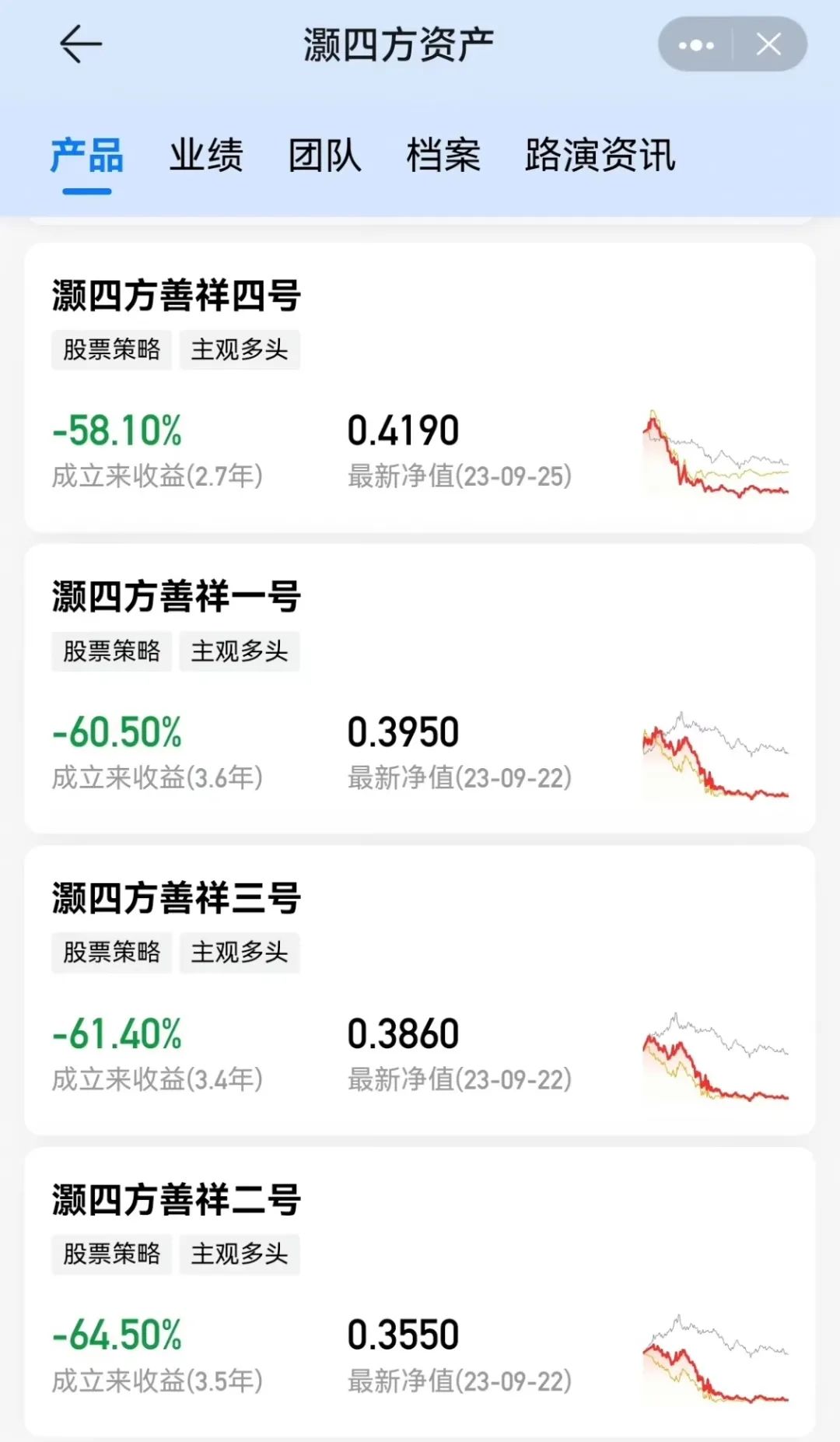840x1442 pixels.
Task: Open the mini-program more options menu
Action: pos(696,45)
